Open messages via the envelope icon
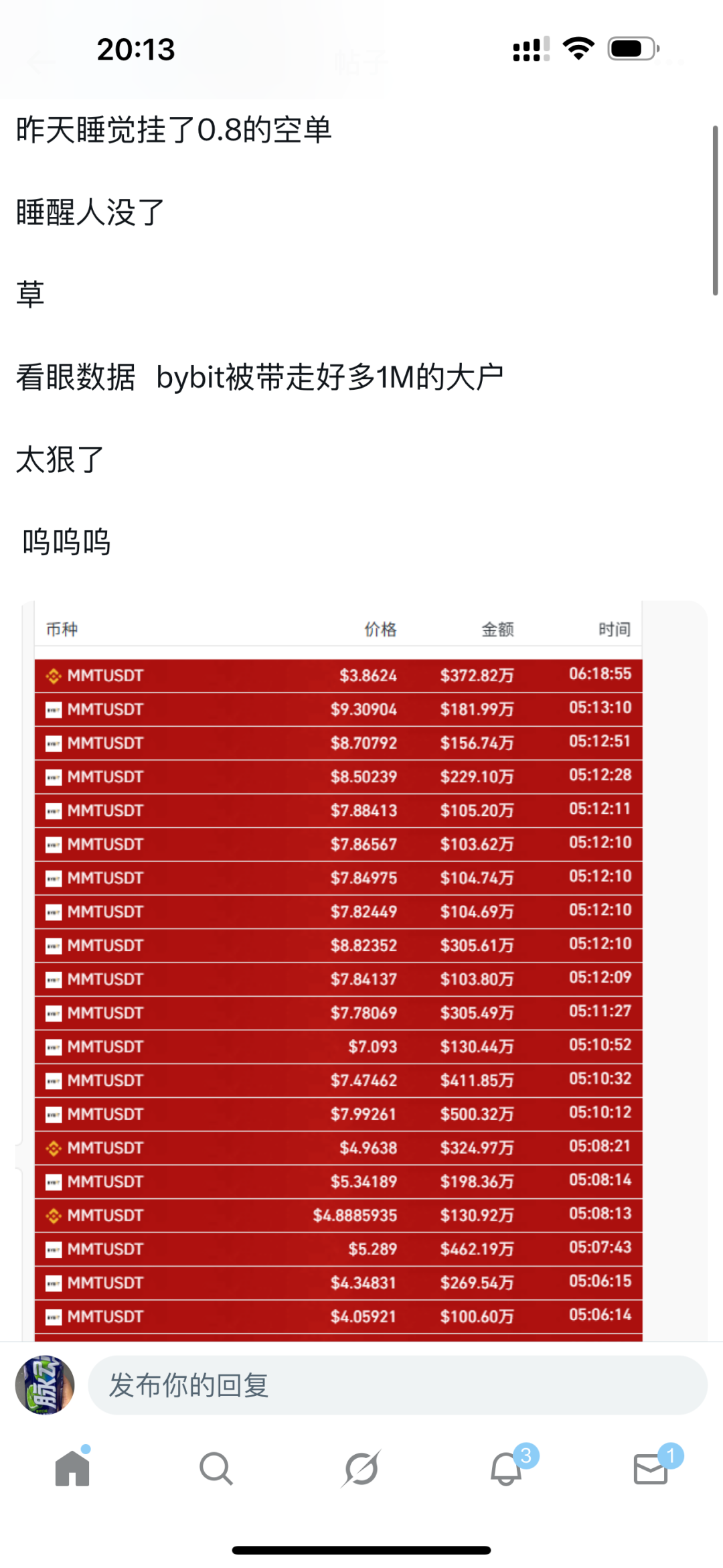Screen dimensions: 723x1568 point(650,1468)
